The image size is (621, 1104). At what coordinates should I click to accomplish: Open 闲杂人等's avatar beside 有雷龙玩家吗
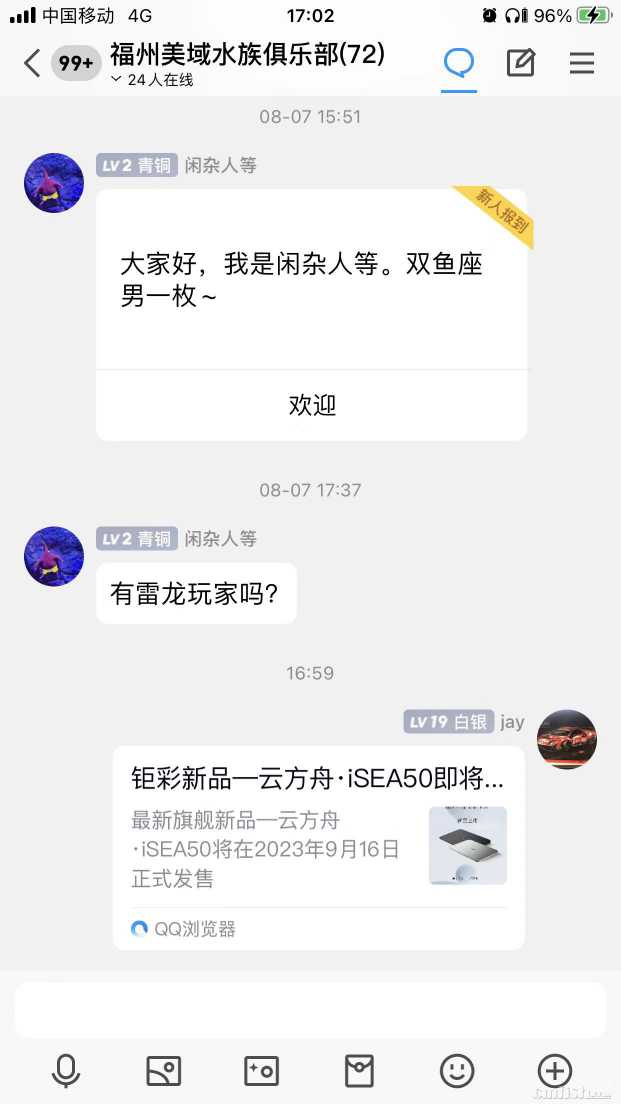click(54, 556)
